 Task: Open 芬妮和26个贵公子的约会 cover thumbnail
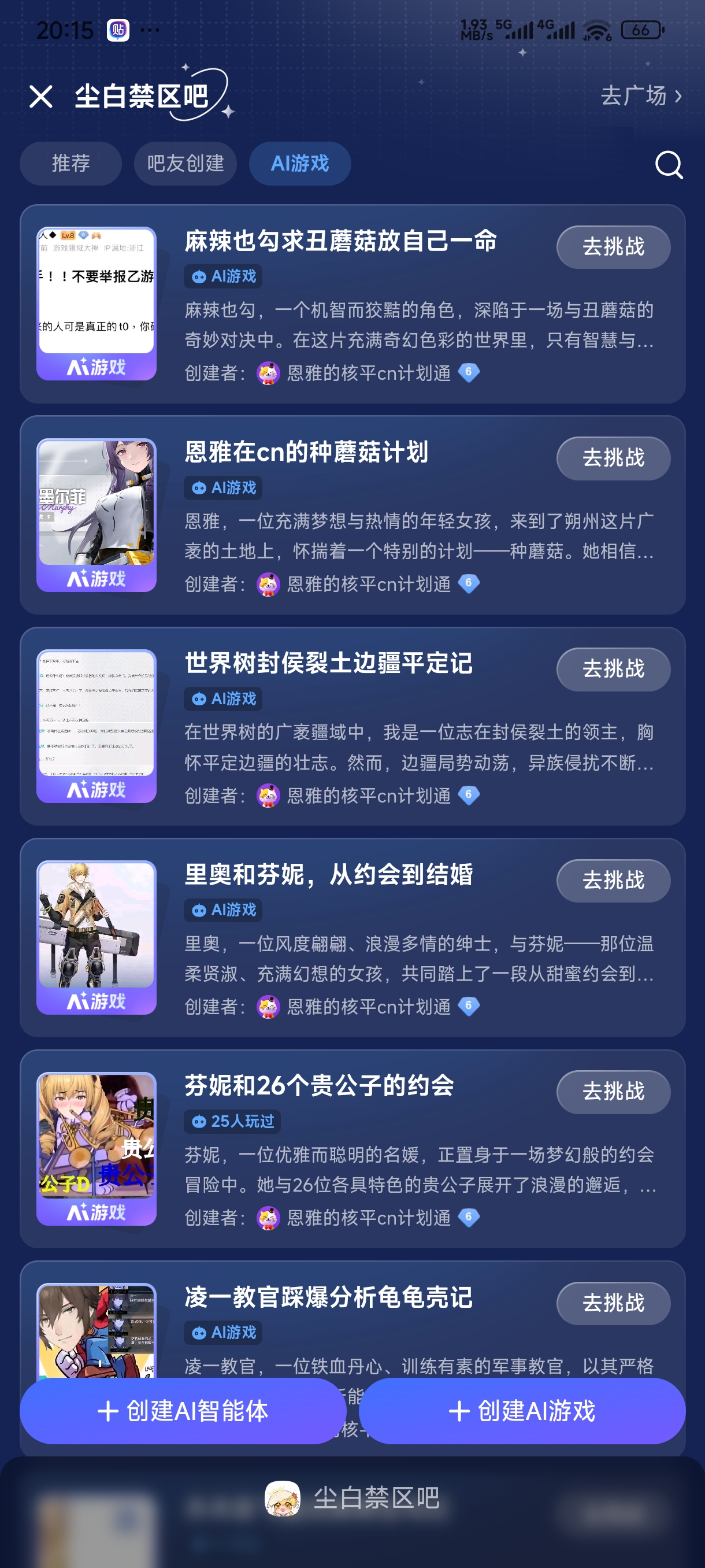click(96, 1149)
